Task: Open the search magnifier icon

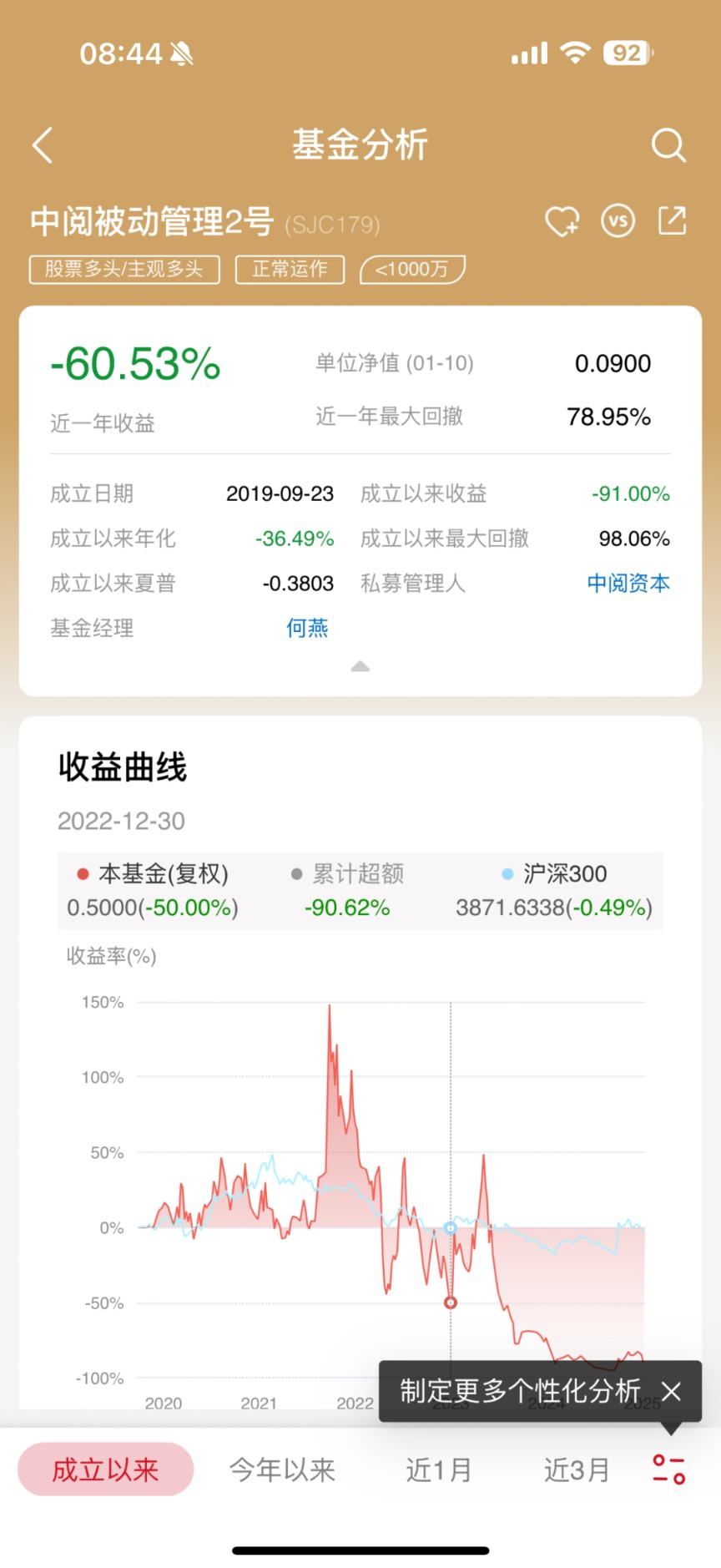Action: pyautogui.click(x=668, y=145)
